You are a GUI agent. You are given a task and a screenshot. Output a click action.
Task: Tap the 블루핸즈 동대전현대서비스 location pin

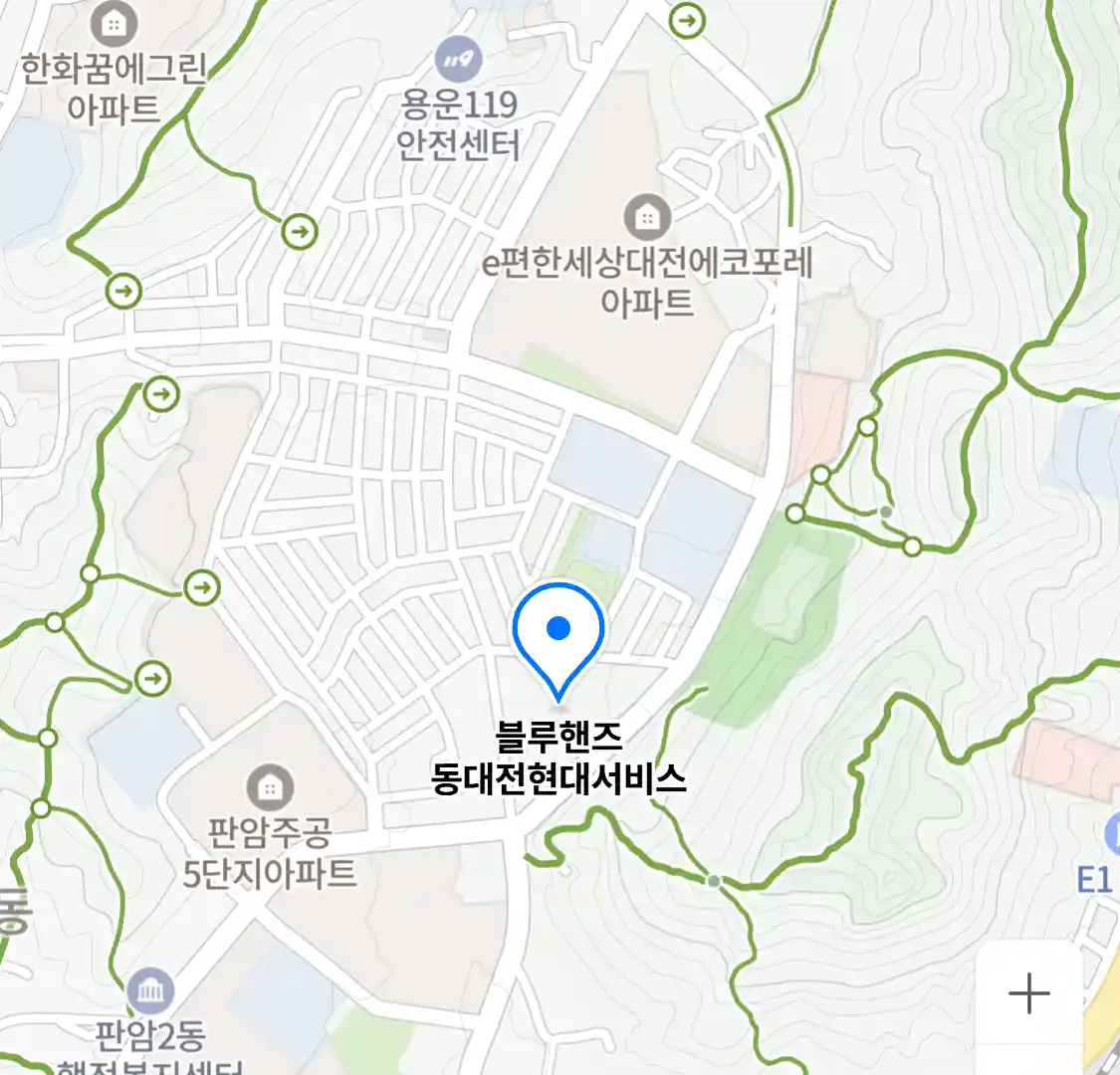click(559, 634)
